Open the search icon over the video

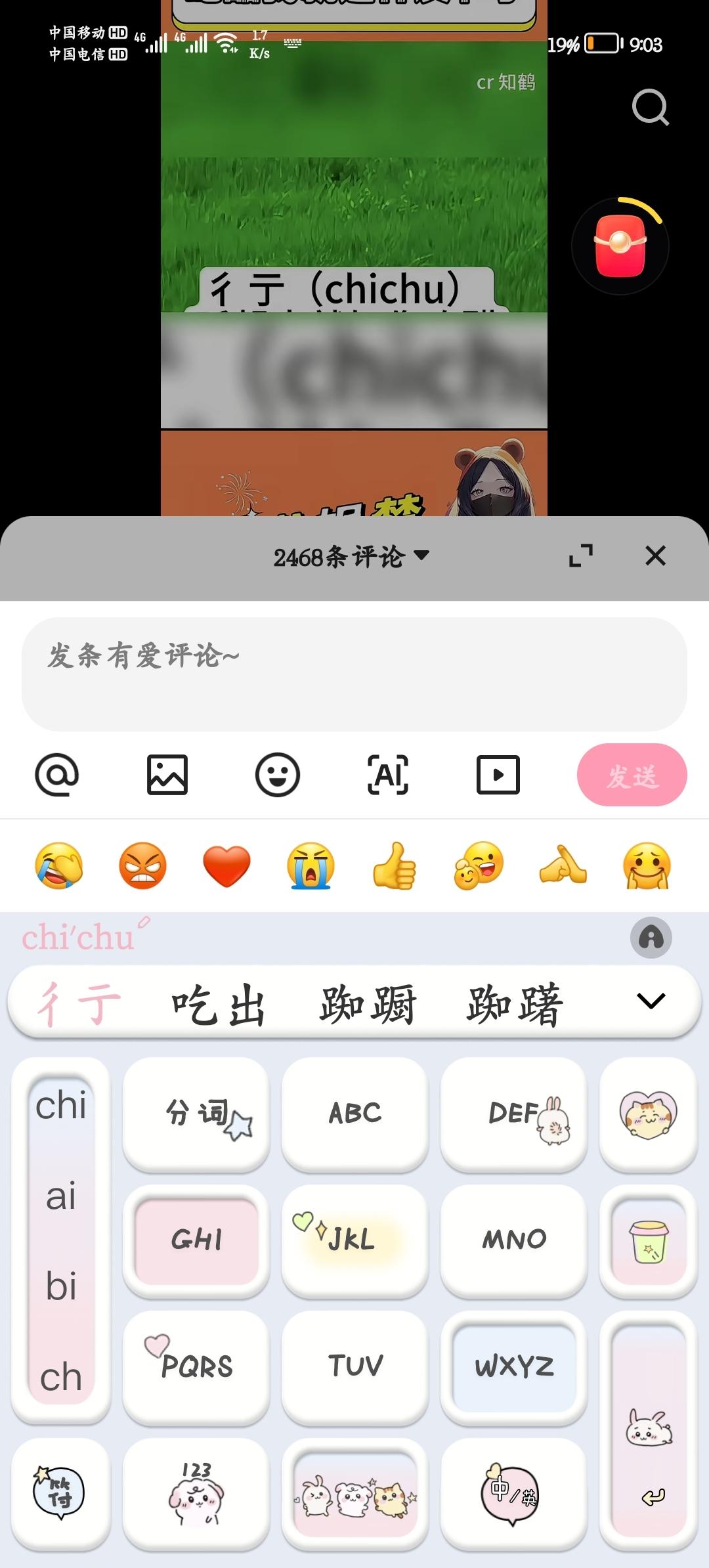point(650,107)
